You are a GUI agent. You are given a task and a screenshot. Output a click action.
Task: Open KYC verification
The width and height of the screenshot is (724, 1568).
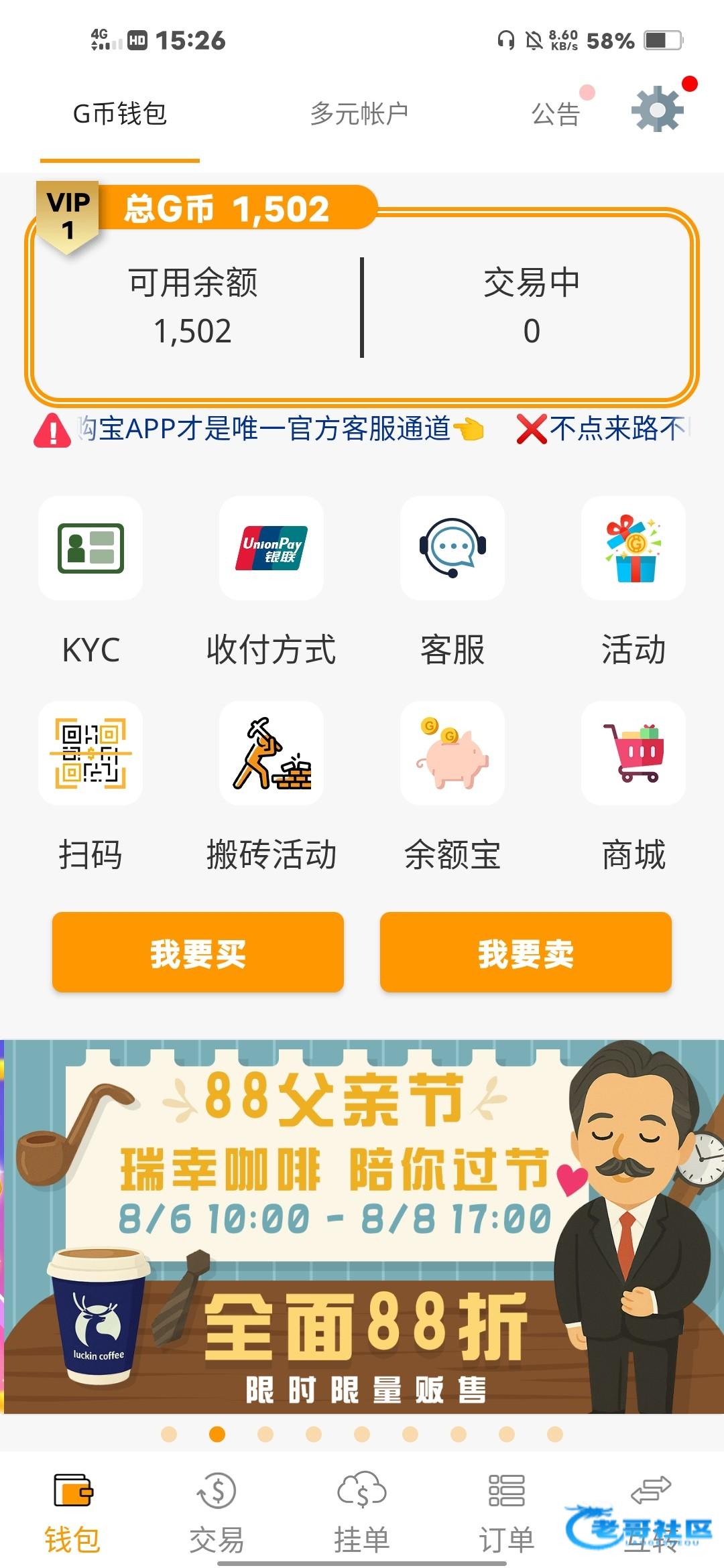[90, 549]
